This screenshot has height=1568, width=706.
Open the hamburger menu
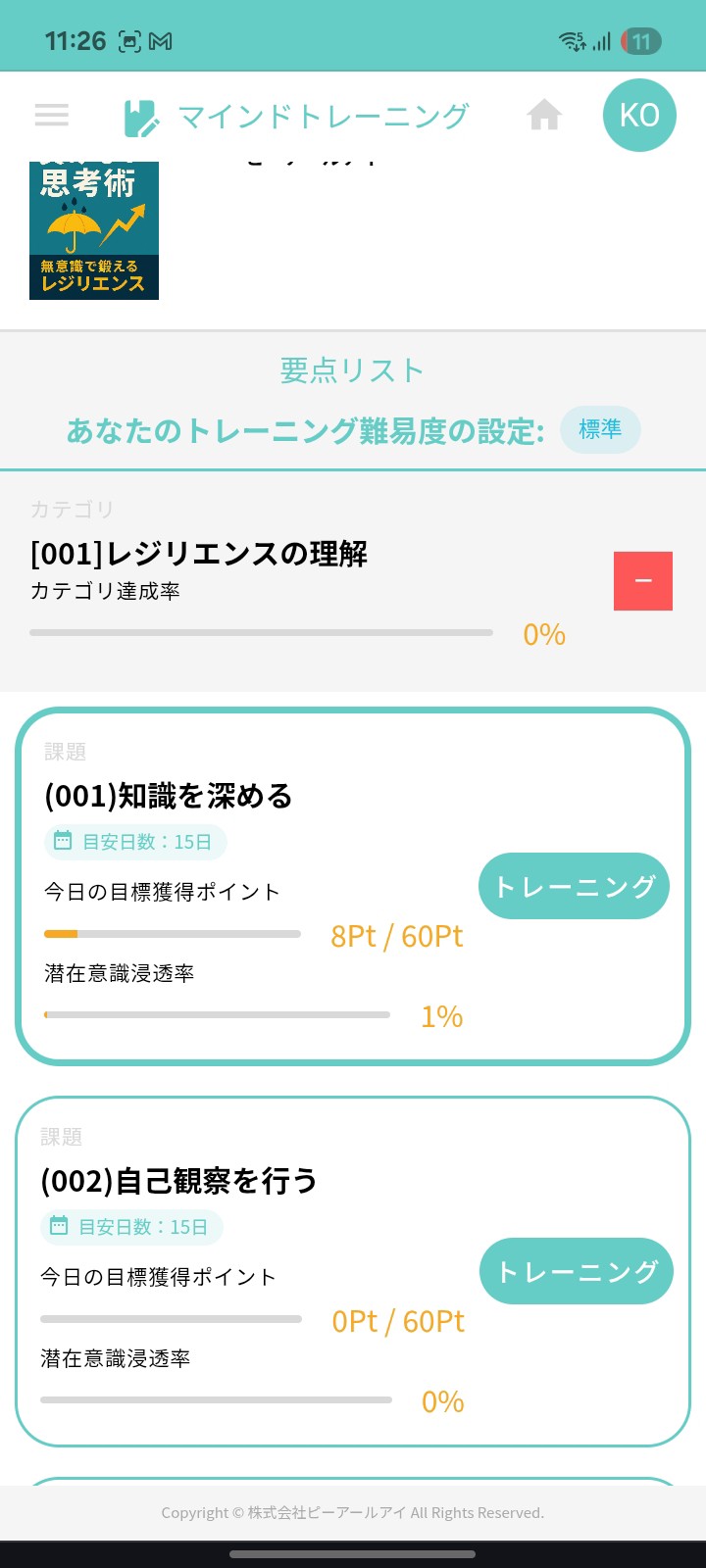tap(51, 116)
